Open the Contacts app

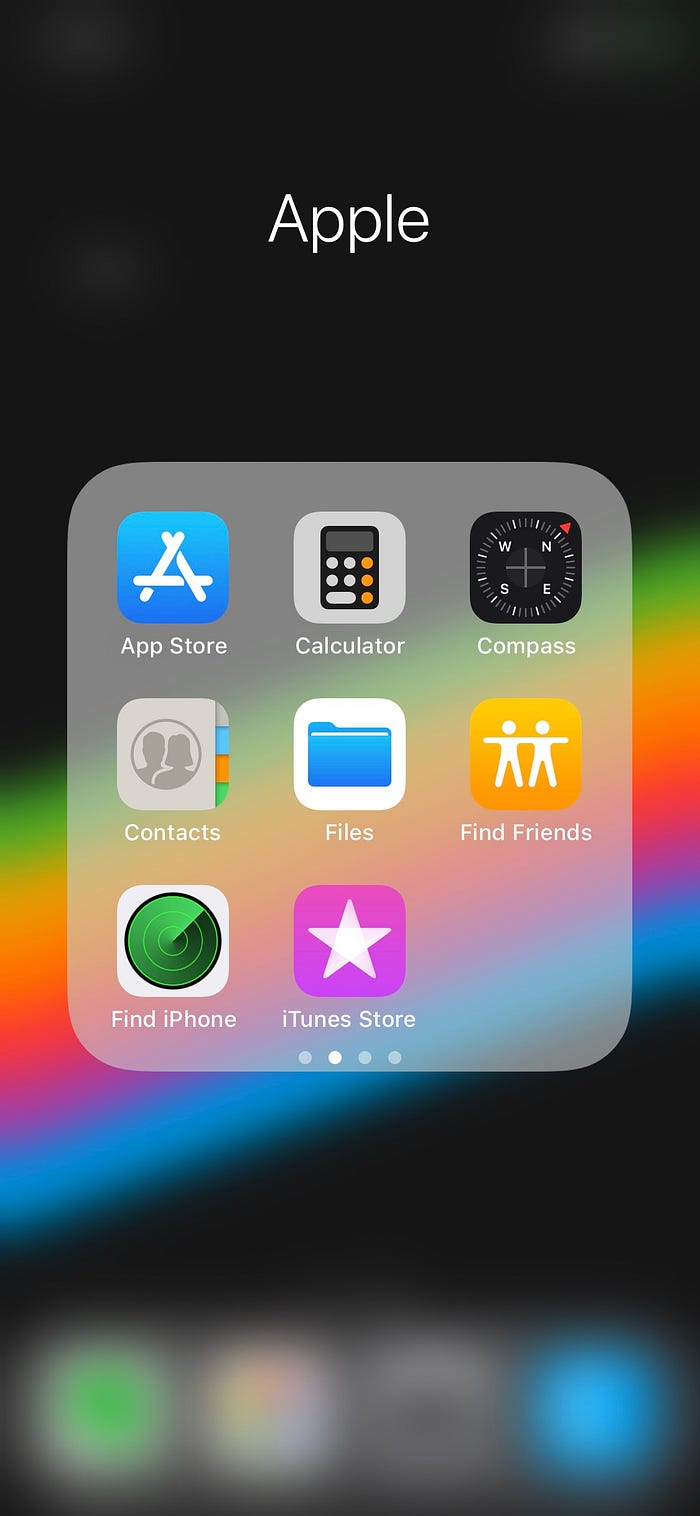point(173,754)
